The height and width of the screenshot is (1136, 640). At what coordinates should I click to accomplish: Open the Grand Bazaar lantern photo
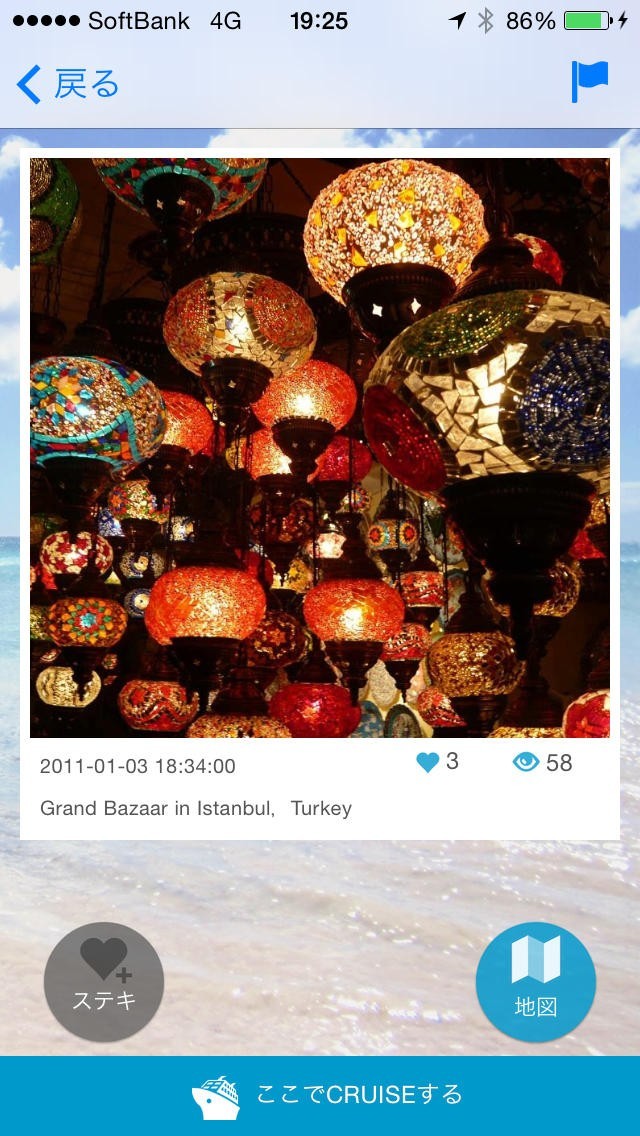point(319,447)
